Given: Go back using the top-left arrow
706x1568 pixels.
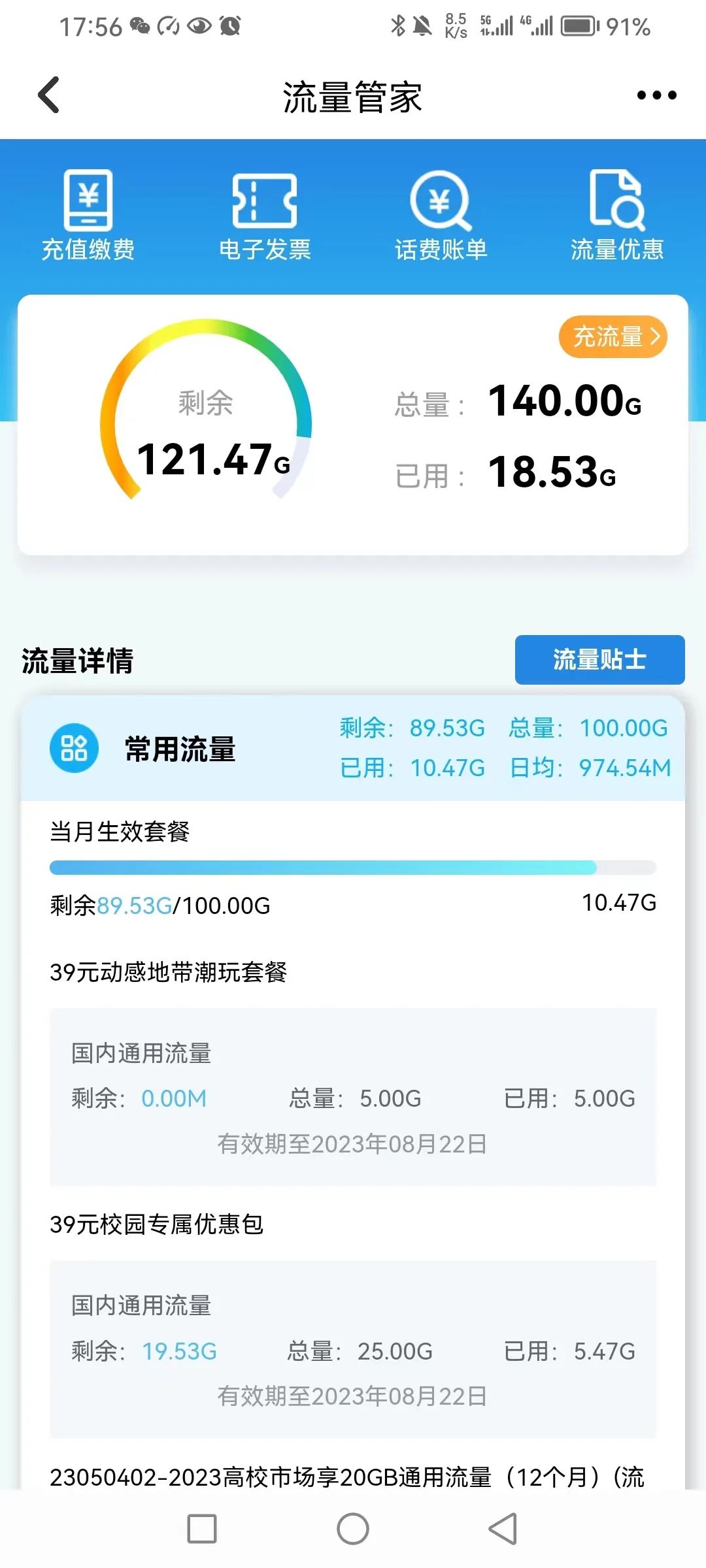Looking at the screenshot, I should click(x=49, y=95).
